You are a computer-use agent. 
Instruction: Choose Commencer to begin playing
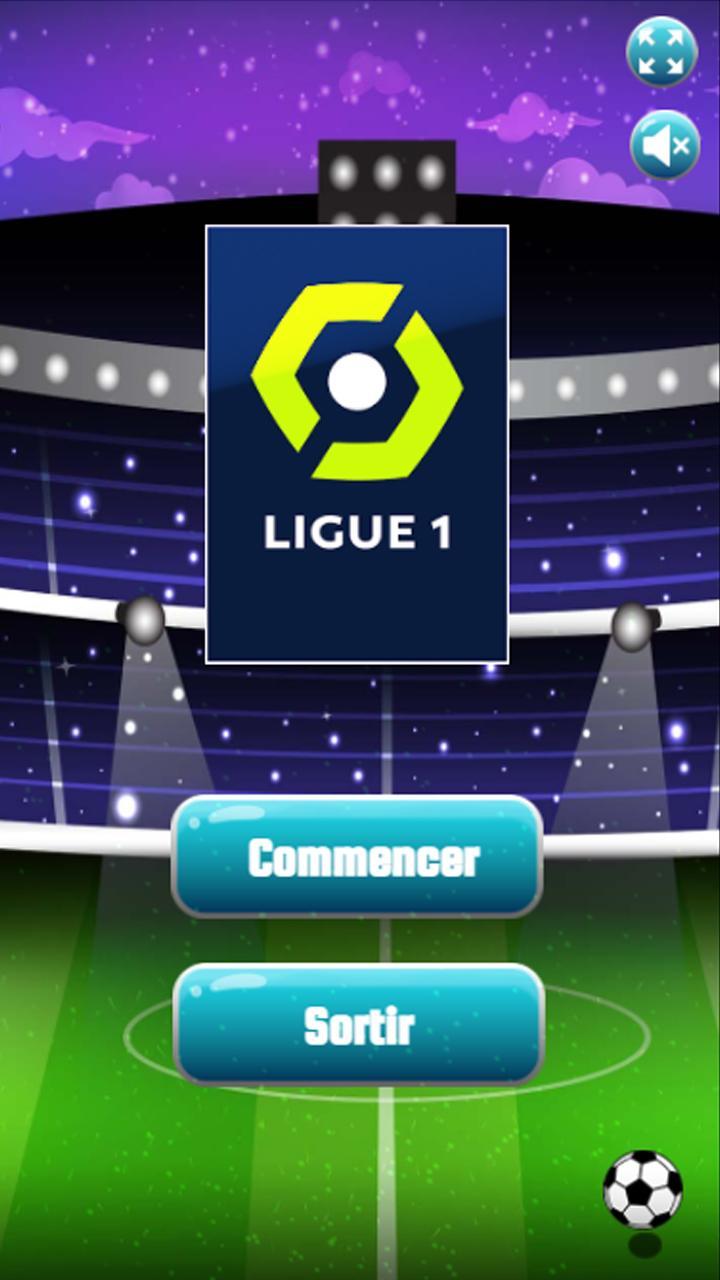coord(358,858)
